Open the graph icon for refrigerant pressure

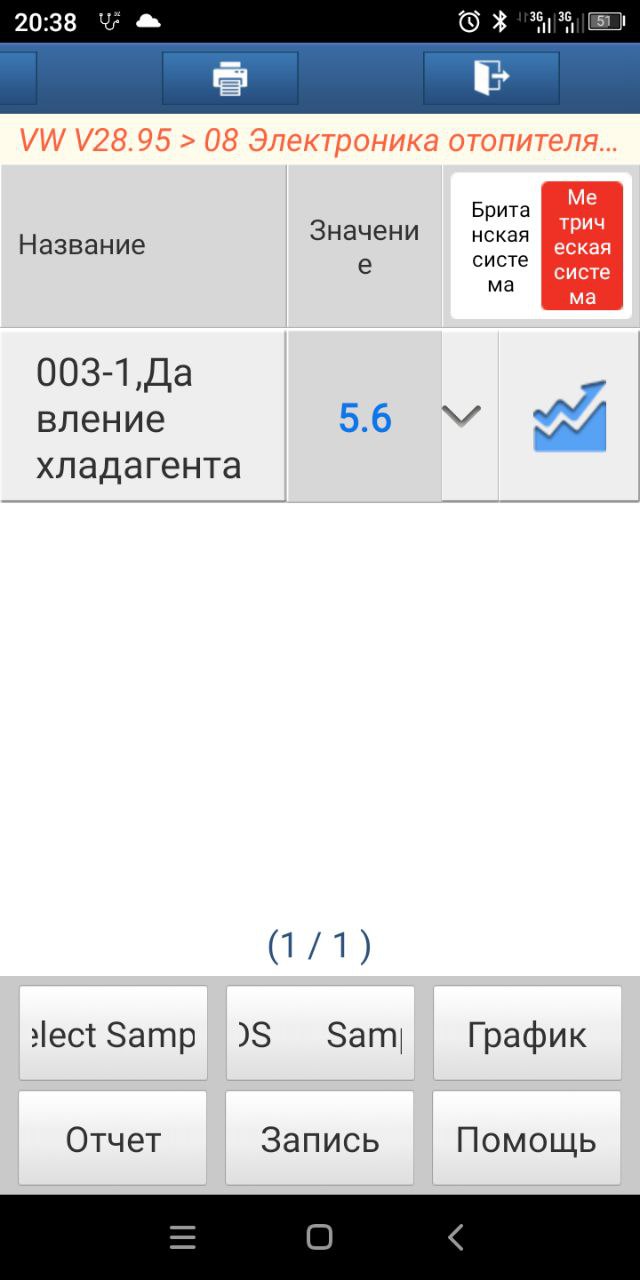[570, 416]
